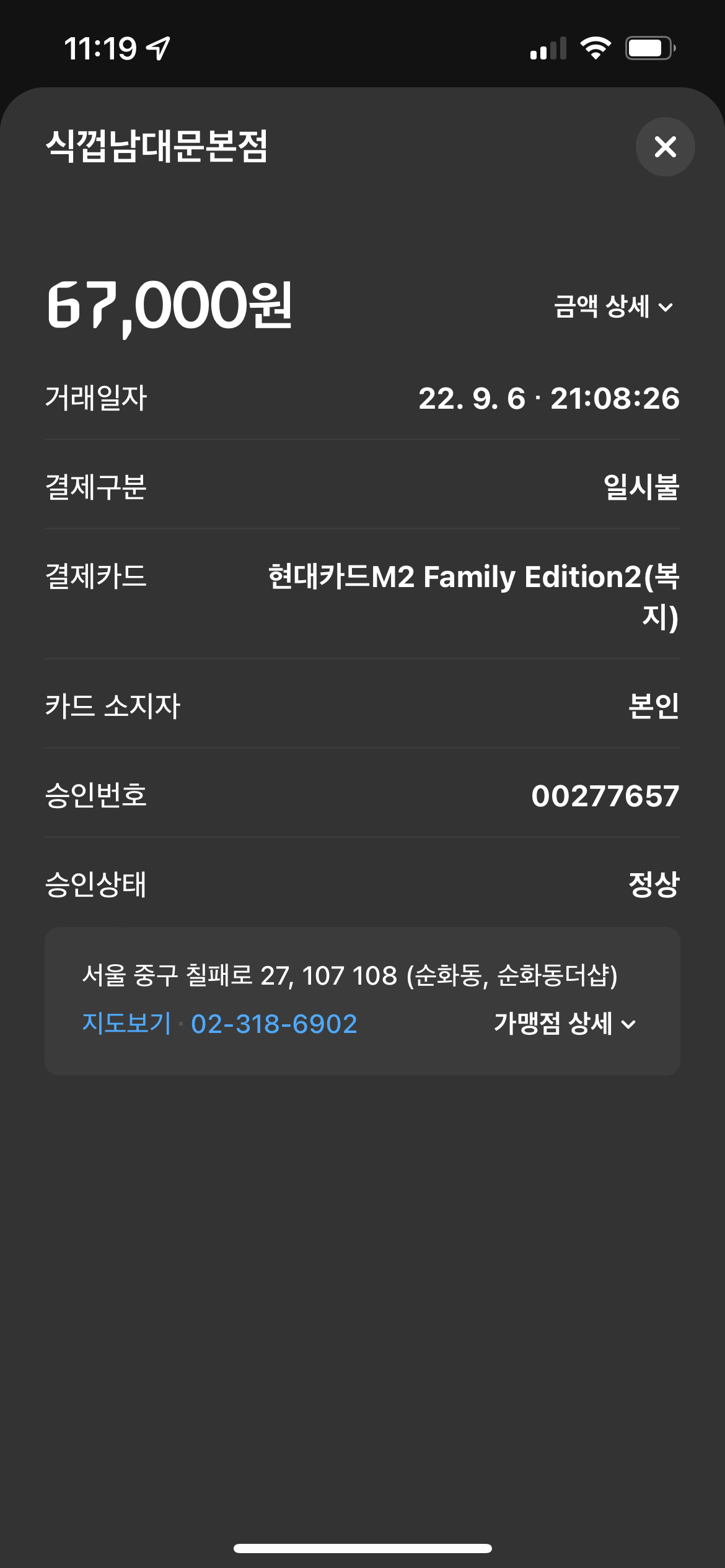Screen dimensions: 725x1568
Task: Call the merchant at 02-318-6902
Action: (274, 1024)
